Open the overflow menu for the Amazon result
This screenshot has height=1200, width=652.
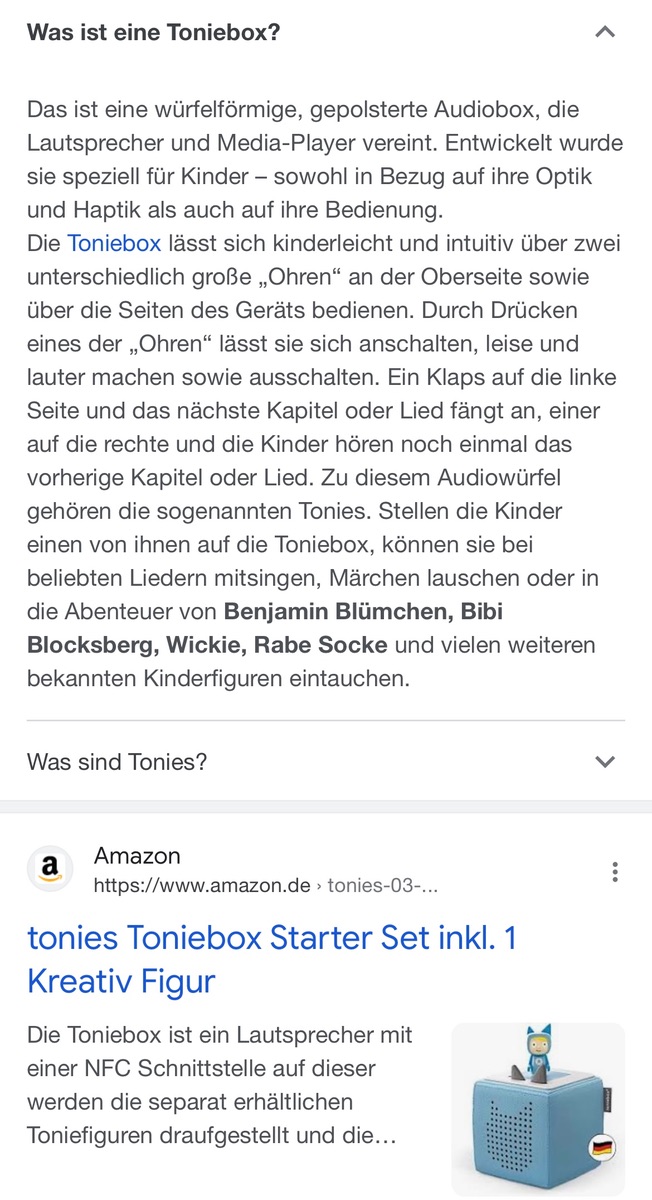coord(614,872)
